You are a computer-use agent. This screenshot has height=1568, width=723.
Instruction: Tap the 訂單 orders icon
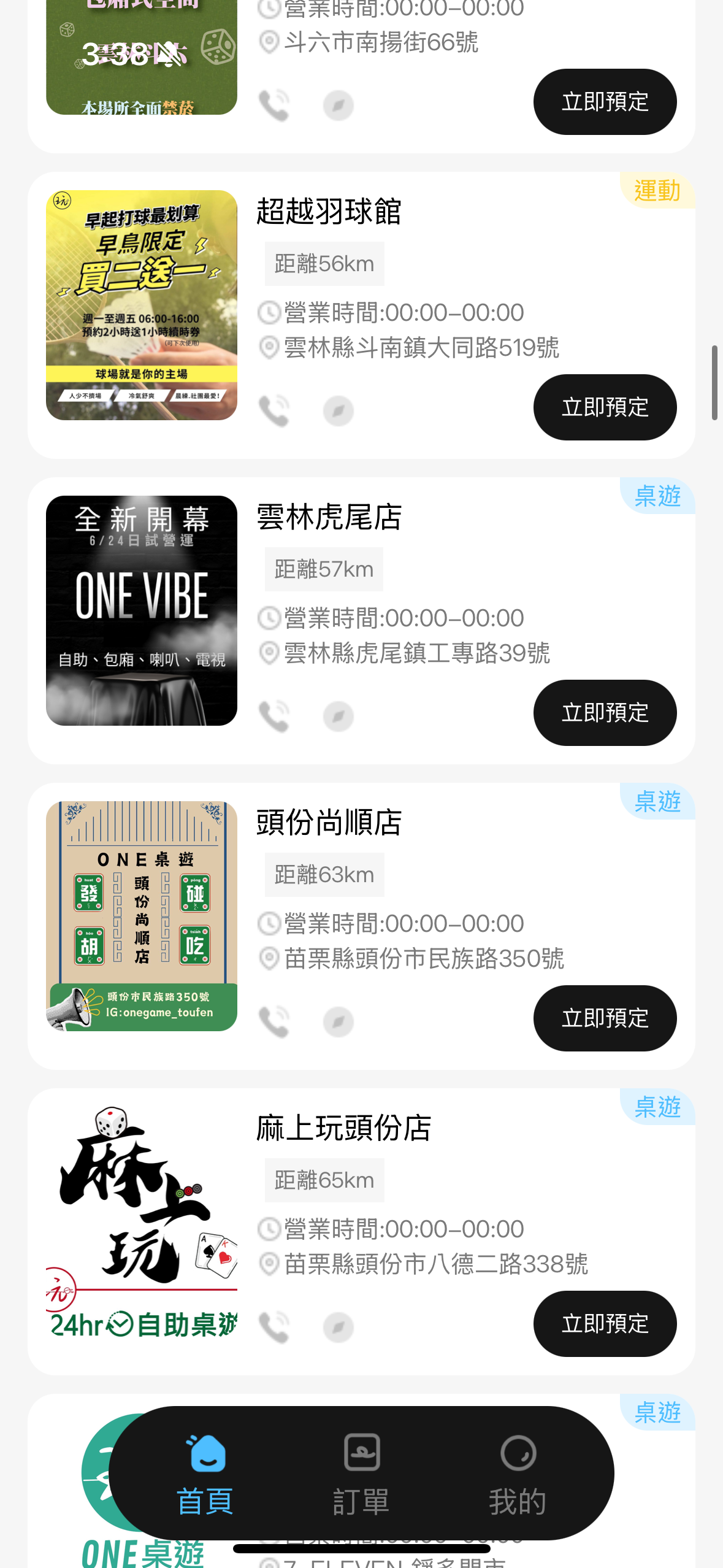click(x=361, y=1453)
